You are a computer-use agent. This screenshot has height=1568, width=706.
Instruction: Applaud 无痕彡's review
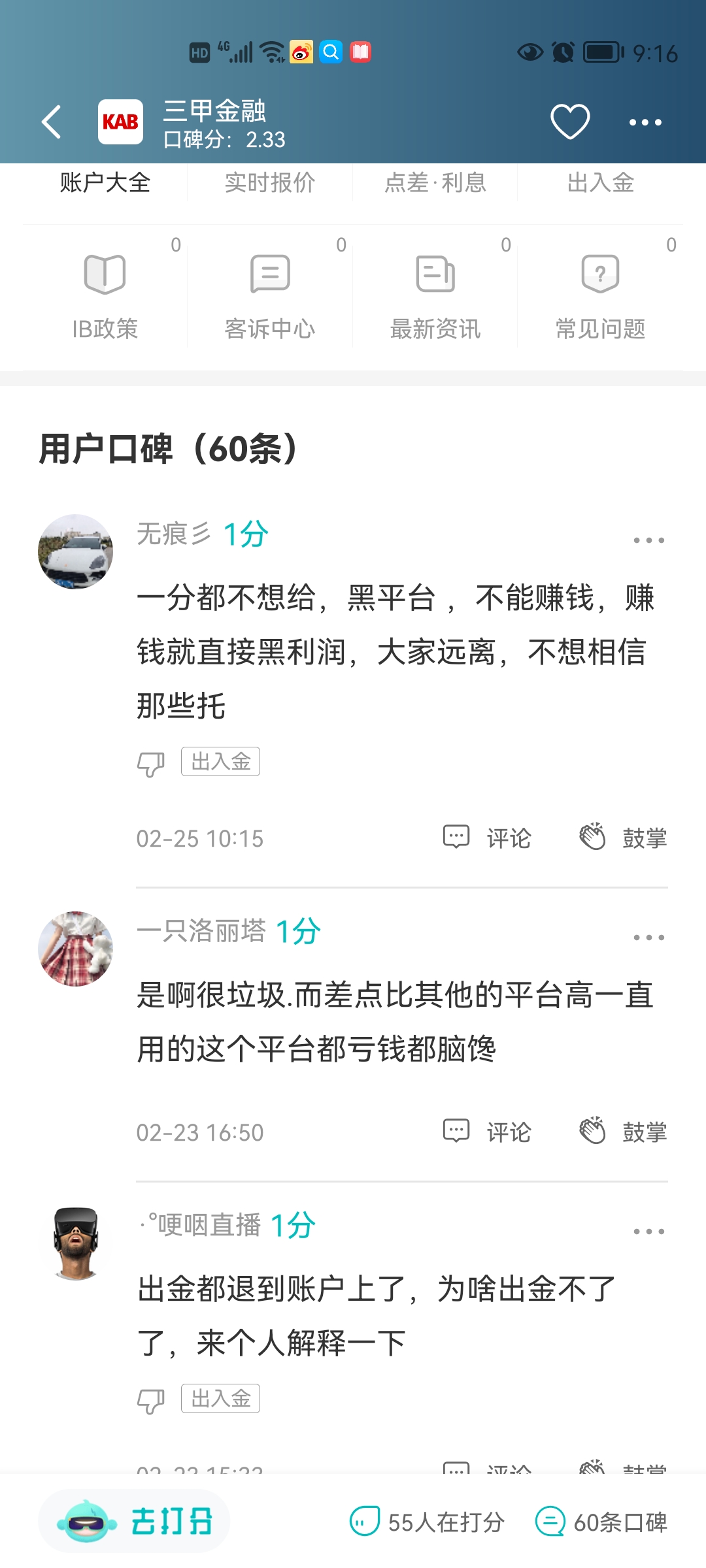pyautogui.click(x=623, y=838)
